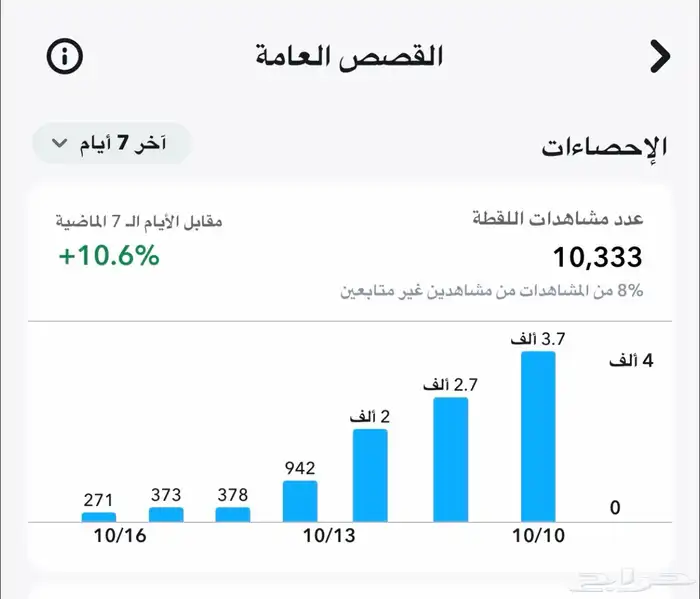700x599 pixels.
Task: Go back using the header arrow
Action: tap(660, 57)
